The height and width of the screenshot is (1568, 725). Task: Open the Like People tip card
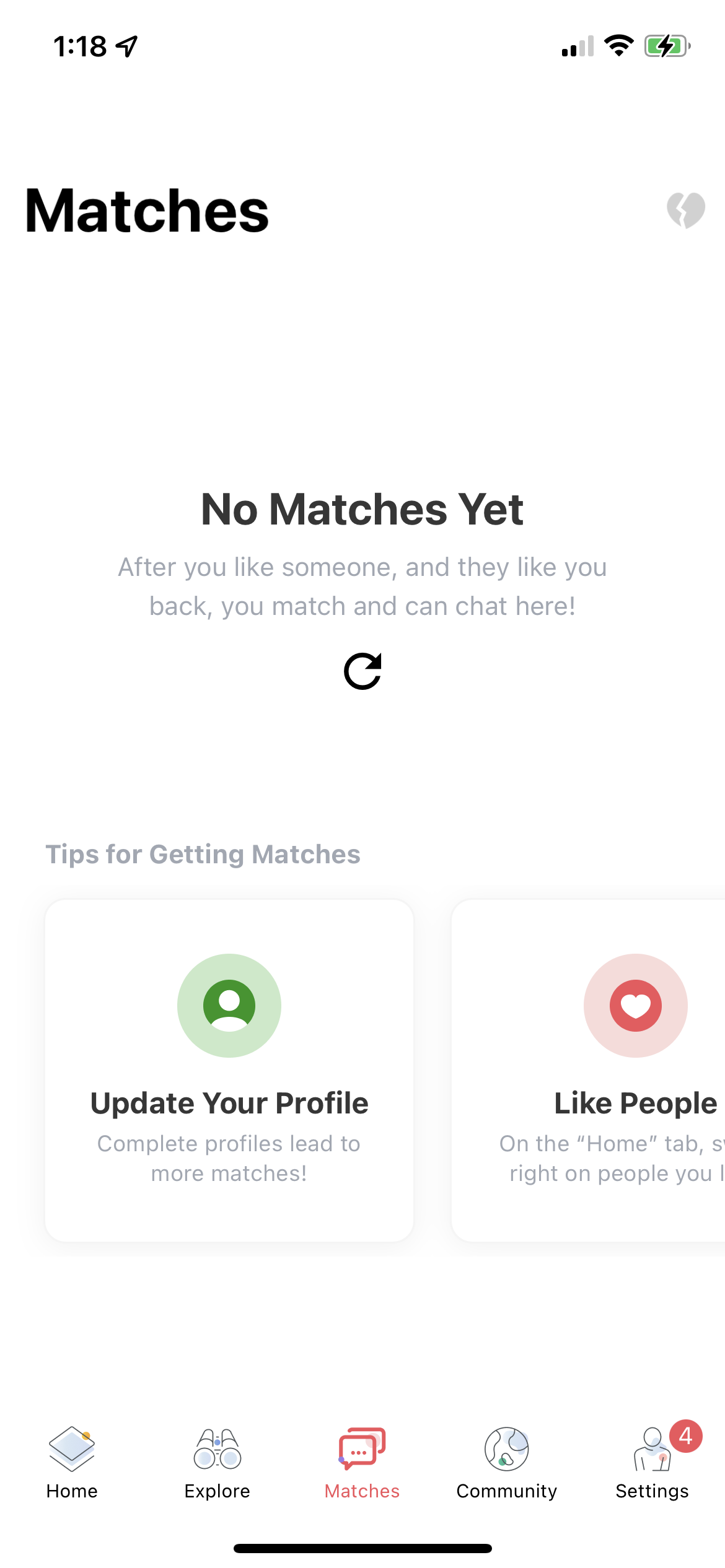pos(589,1070)
